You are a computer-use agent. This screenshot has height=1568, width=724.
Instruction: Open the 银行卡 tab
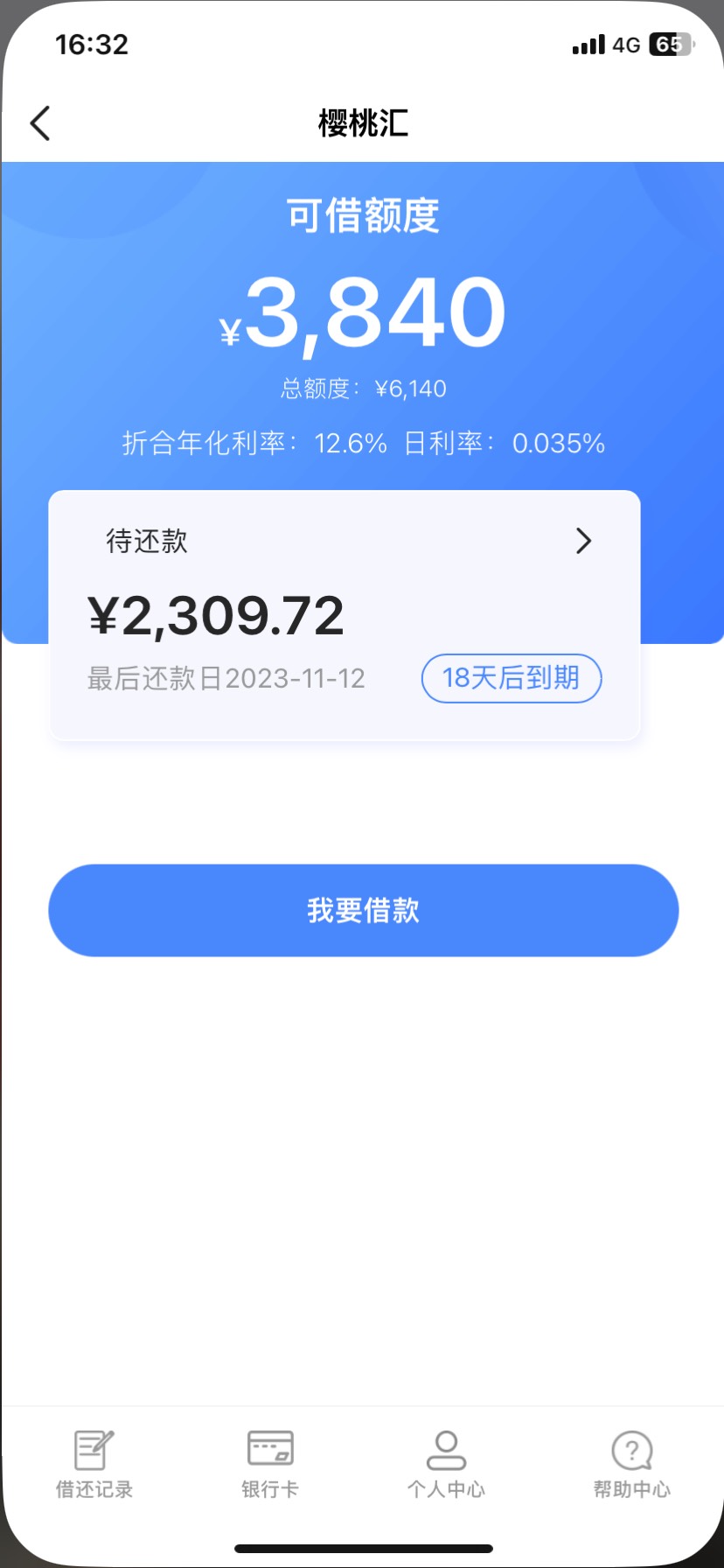[270, 1464]
